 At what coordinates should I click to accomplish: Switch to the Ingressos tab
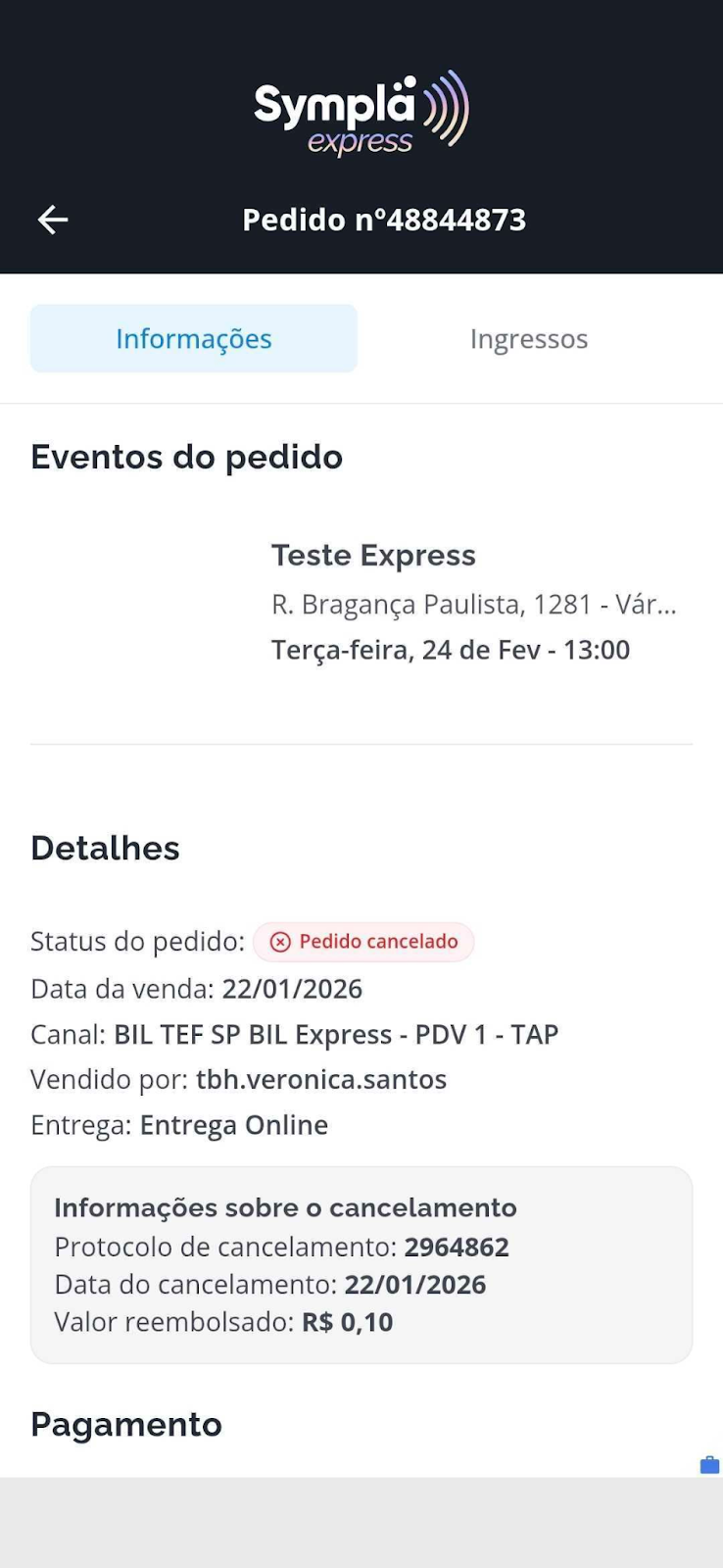(529, 339)
